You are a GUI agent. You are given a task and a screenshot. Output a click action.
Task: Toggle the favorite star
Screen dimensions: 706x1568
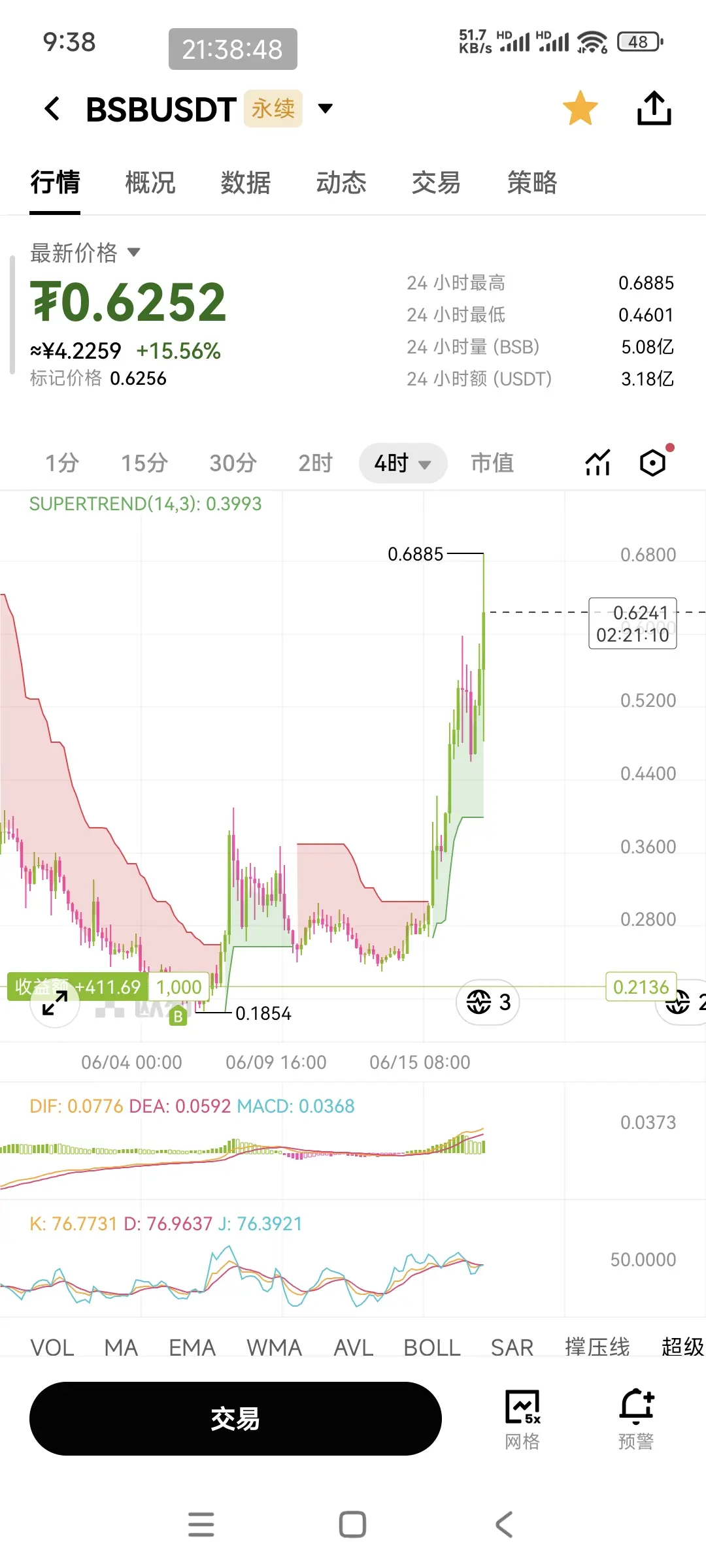(x=580, y=108)
